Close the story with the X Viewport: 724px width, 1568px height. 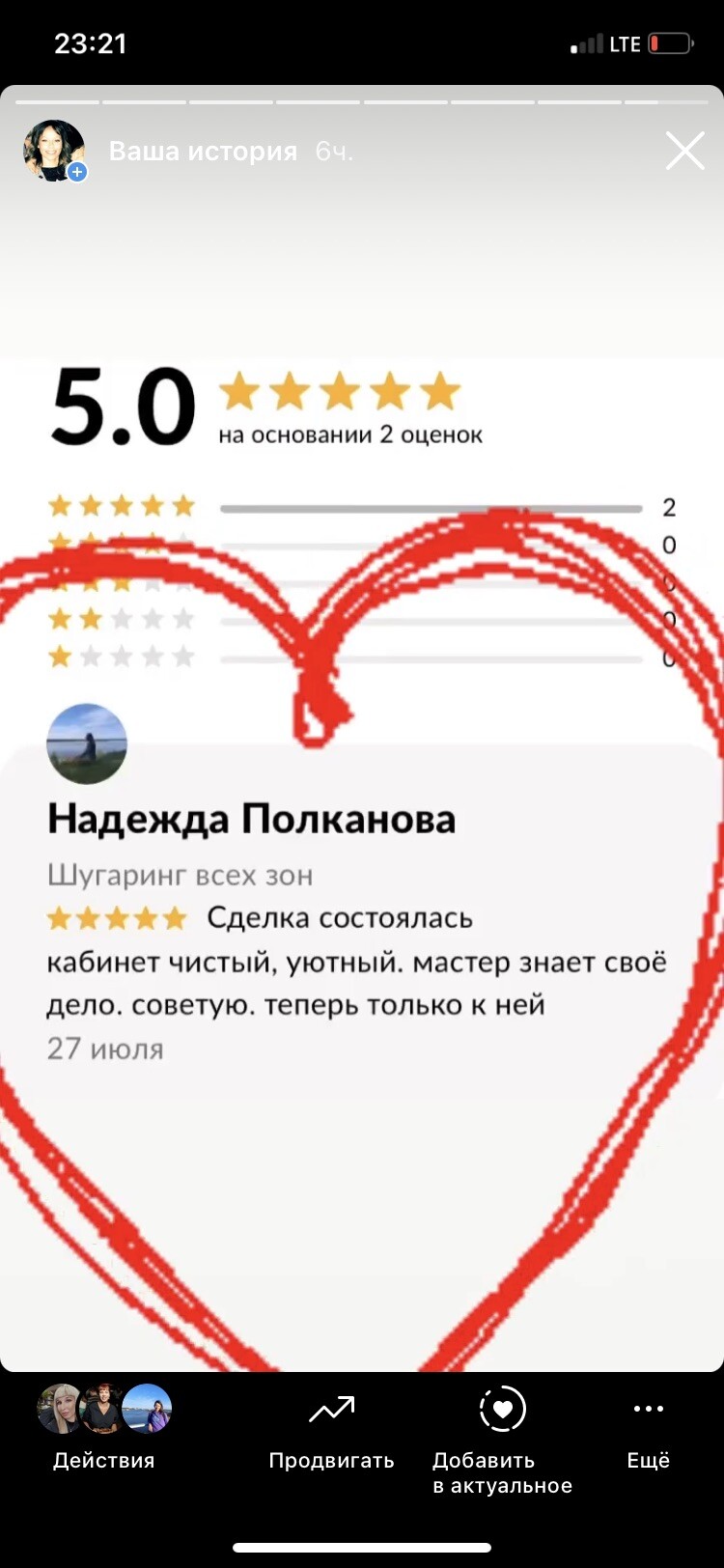tap(684, 152)
